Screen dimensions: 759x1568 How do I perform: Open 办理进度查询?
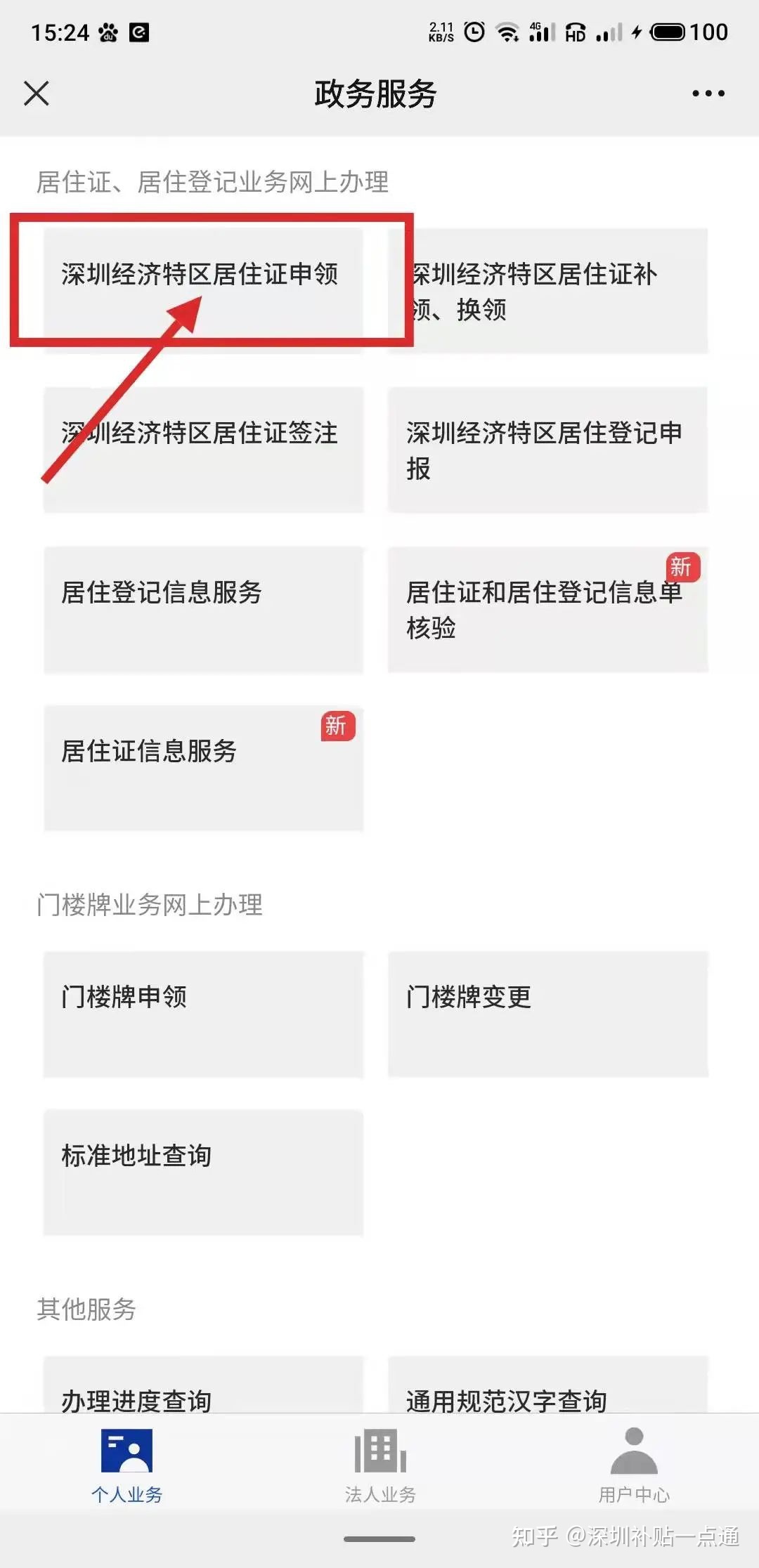coord(203,1387)
